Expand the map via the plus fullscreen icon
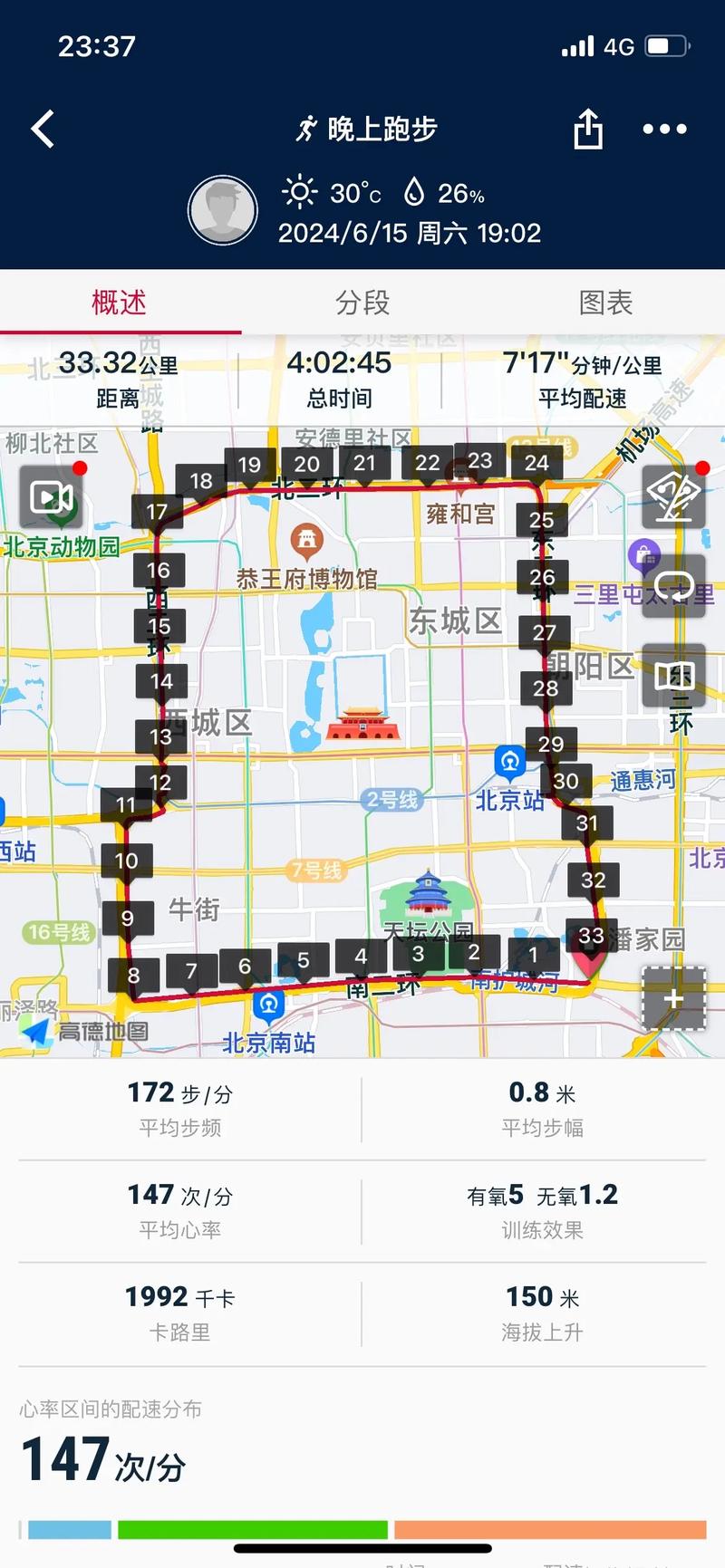 click(x=674, y=999)
